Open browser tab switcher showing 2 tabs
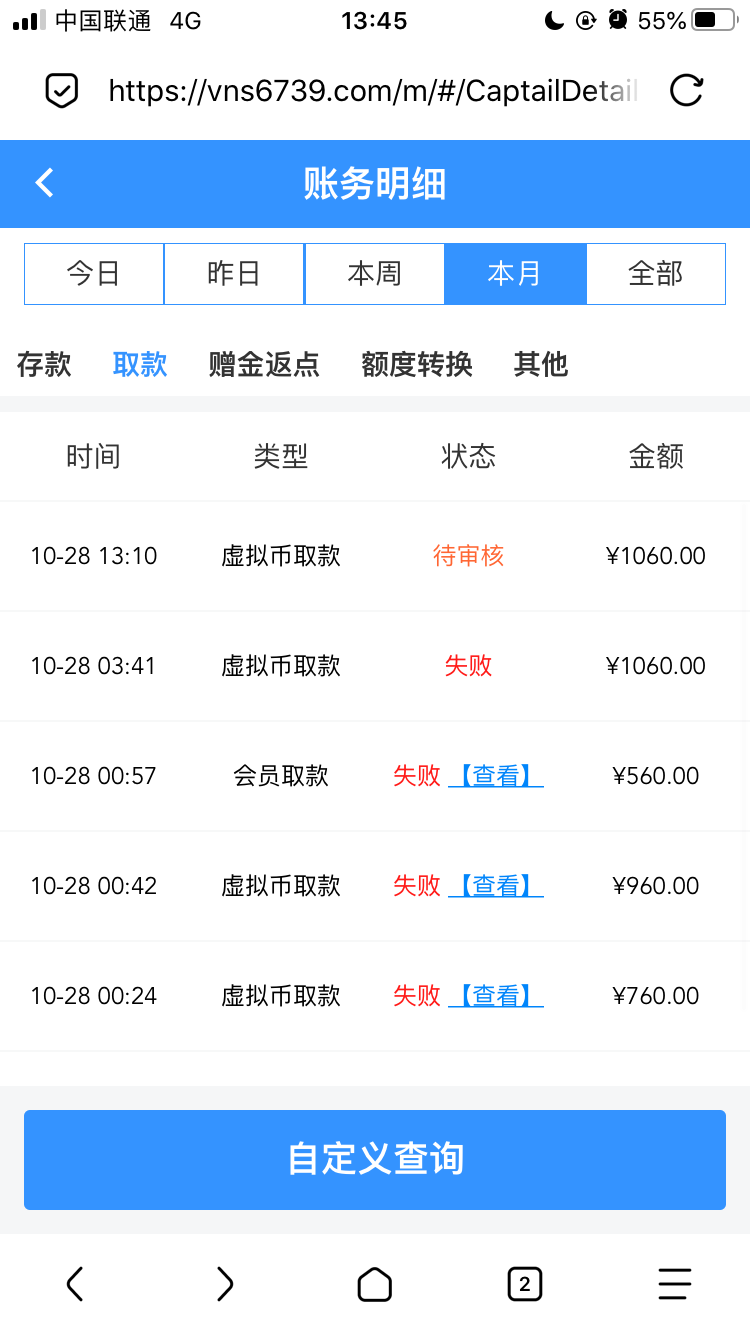Viewport: 750px width, 1334px height. point(525,1283)
